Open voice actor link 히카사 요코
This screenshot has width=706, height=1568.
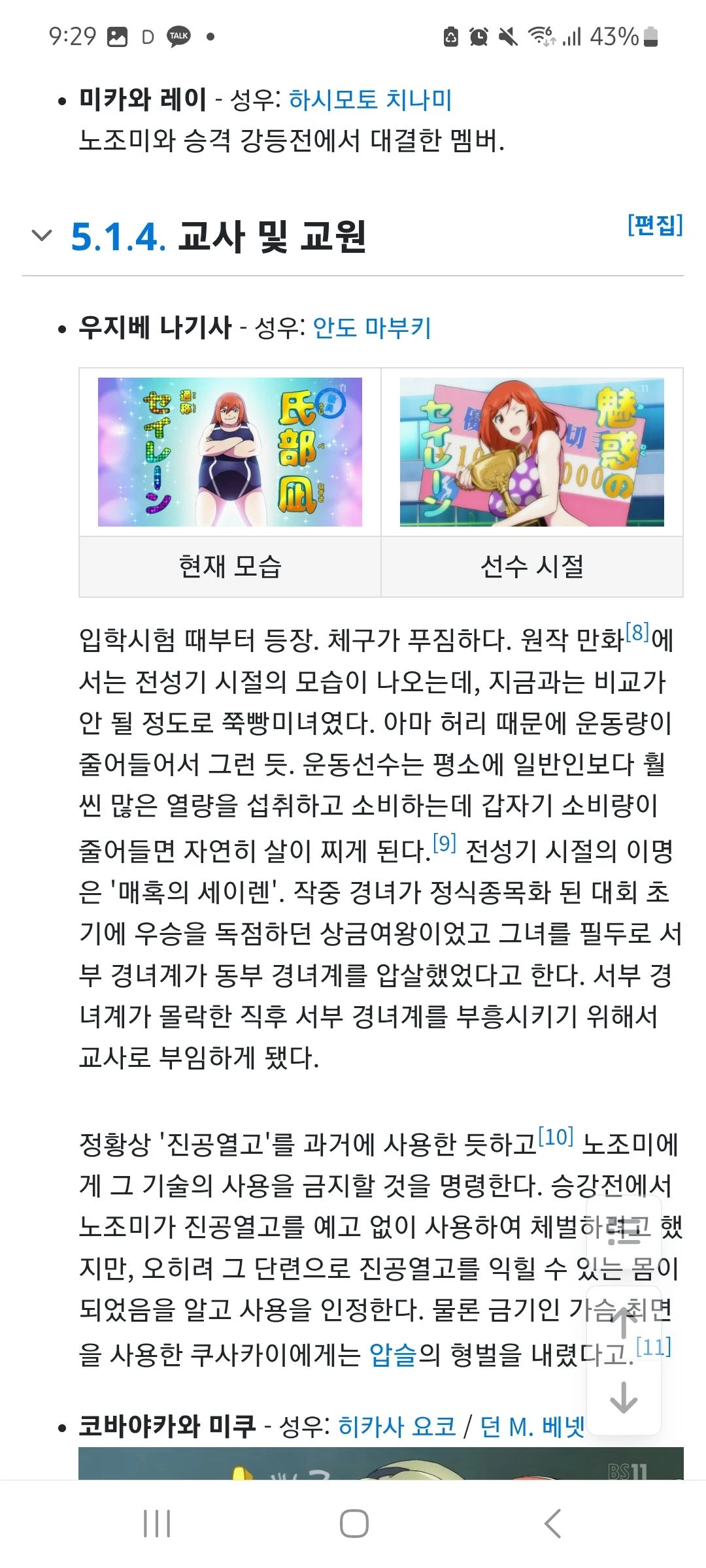pos(397,1426)
